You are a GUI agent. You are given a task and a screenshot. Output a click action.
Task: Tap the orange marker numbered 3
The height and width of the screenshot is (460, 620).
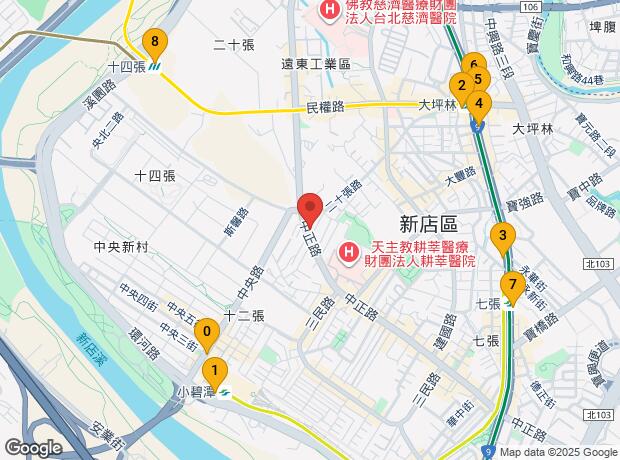pyautogui.click(x=502, y=237)
